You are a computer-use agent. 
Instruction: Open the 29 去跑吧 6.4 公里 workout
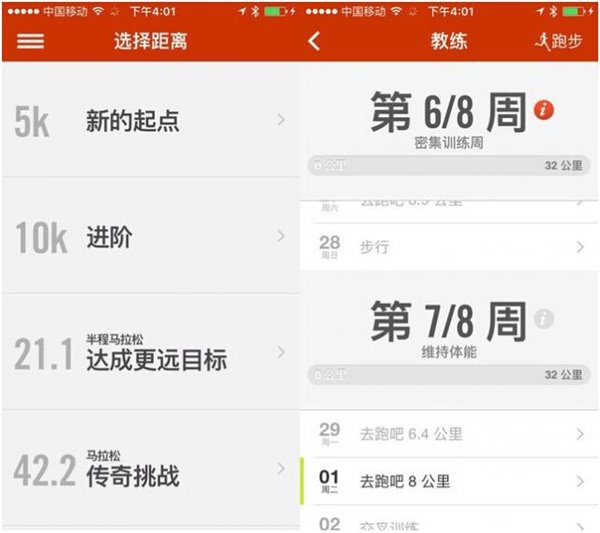(x=448, y=434)
